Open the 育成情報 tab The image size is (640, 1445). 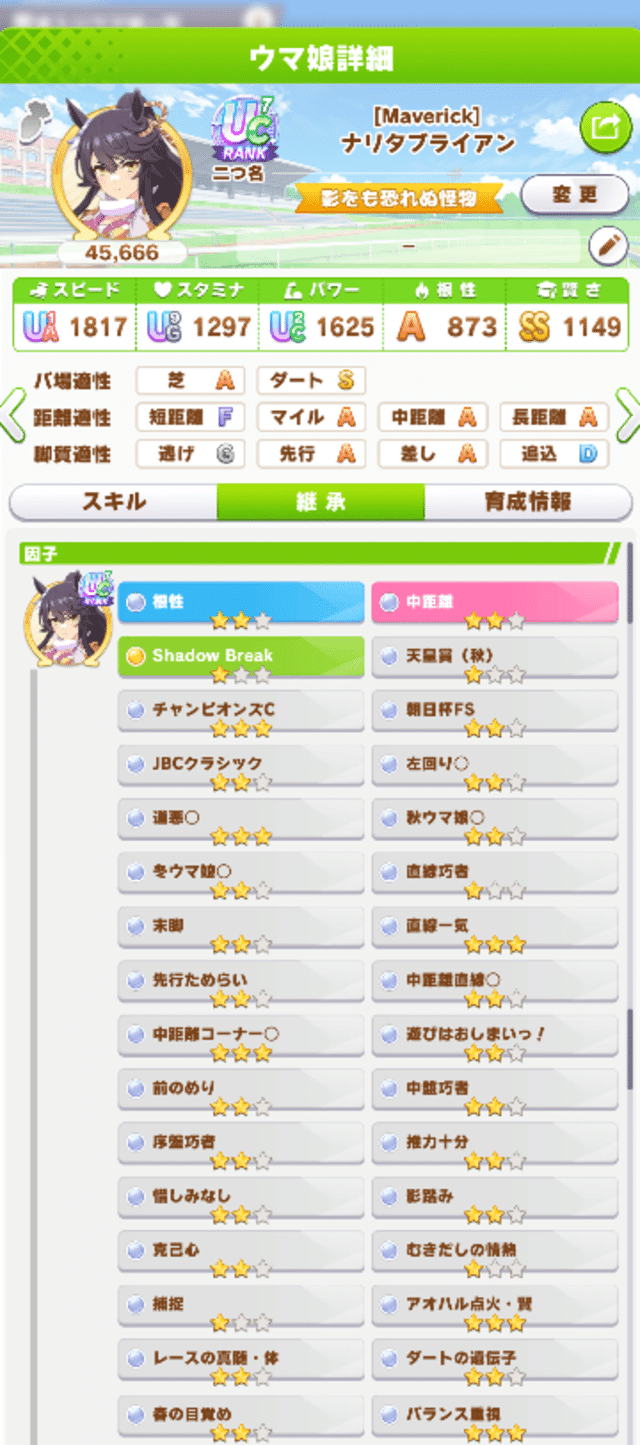point(528,502)
